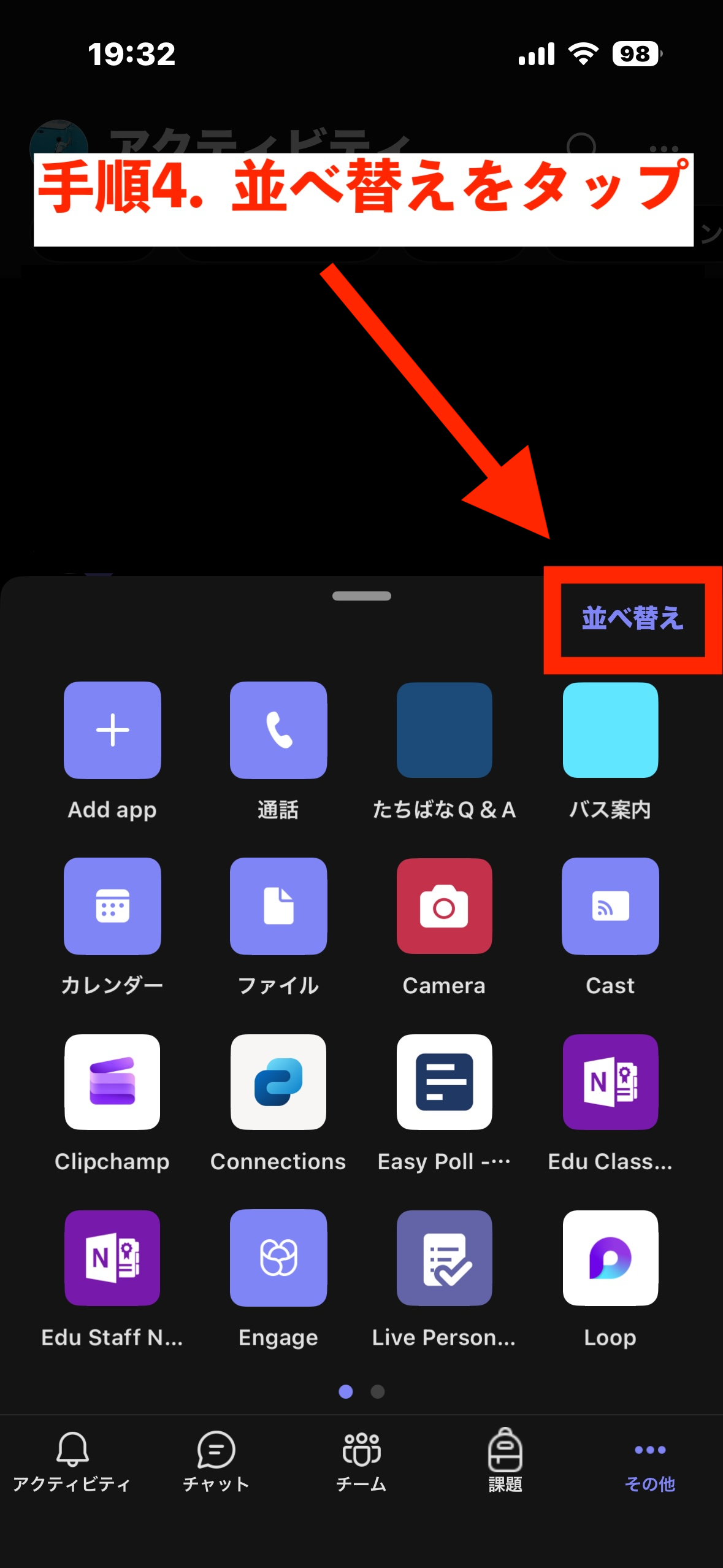
Task: Open the 通話 calls app
Action: [x=278, y=730]
